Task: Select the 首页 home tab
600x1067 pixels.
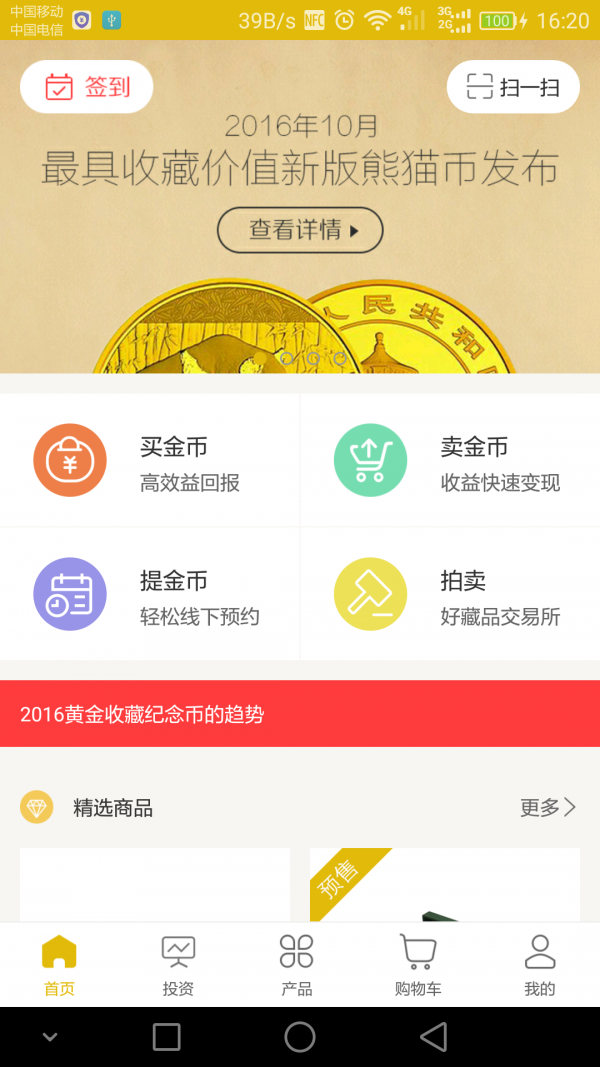Action: click(x=59, y=965)
